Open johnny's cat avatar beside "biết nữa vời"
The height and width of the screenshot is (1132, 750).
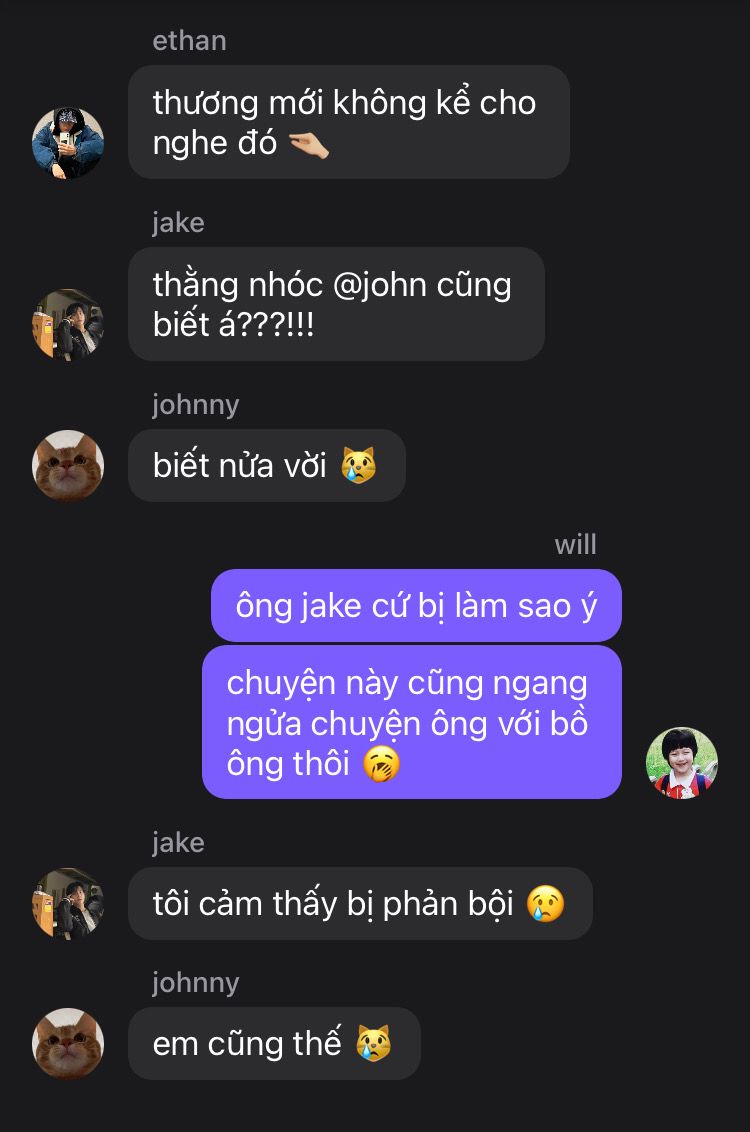click(x=68, y=466)
